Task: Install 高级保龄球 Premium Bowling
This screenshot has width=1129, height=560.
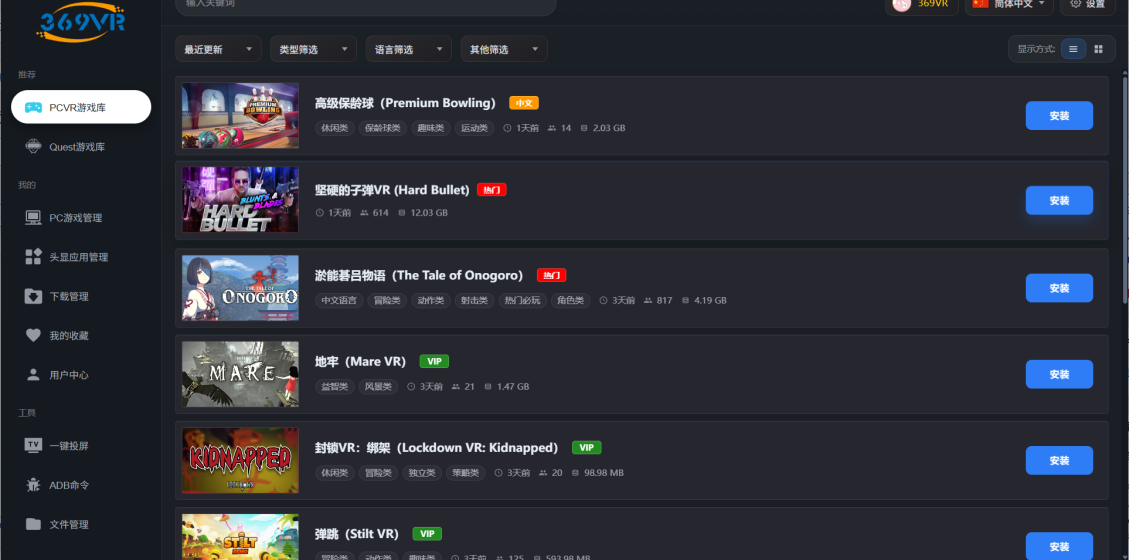Action: pyautogui.click(x=1059, y=116)
